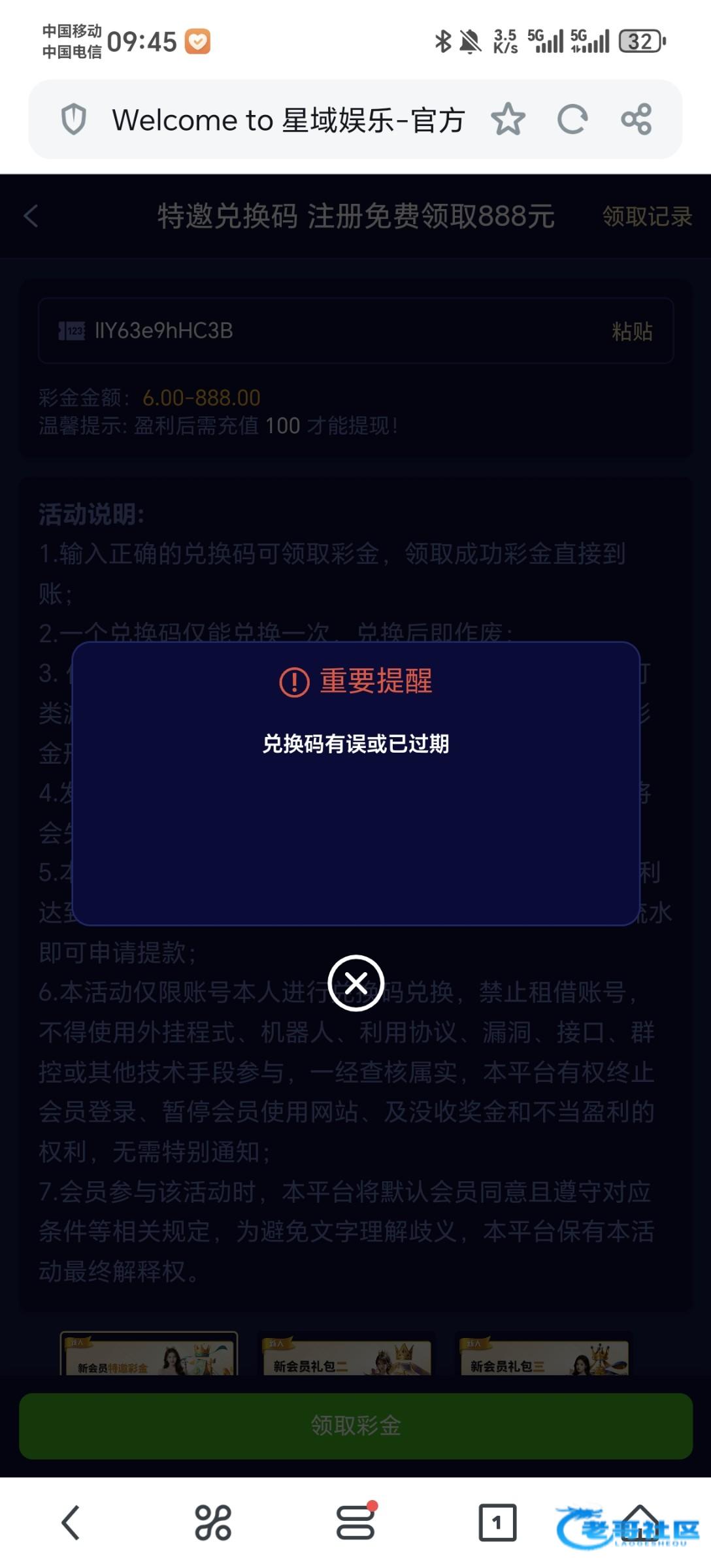Dismiss the 重要提醒 dialog with the X button

pyautogui.click(x=355, y=983)
